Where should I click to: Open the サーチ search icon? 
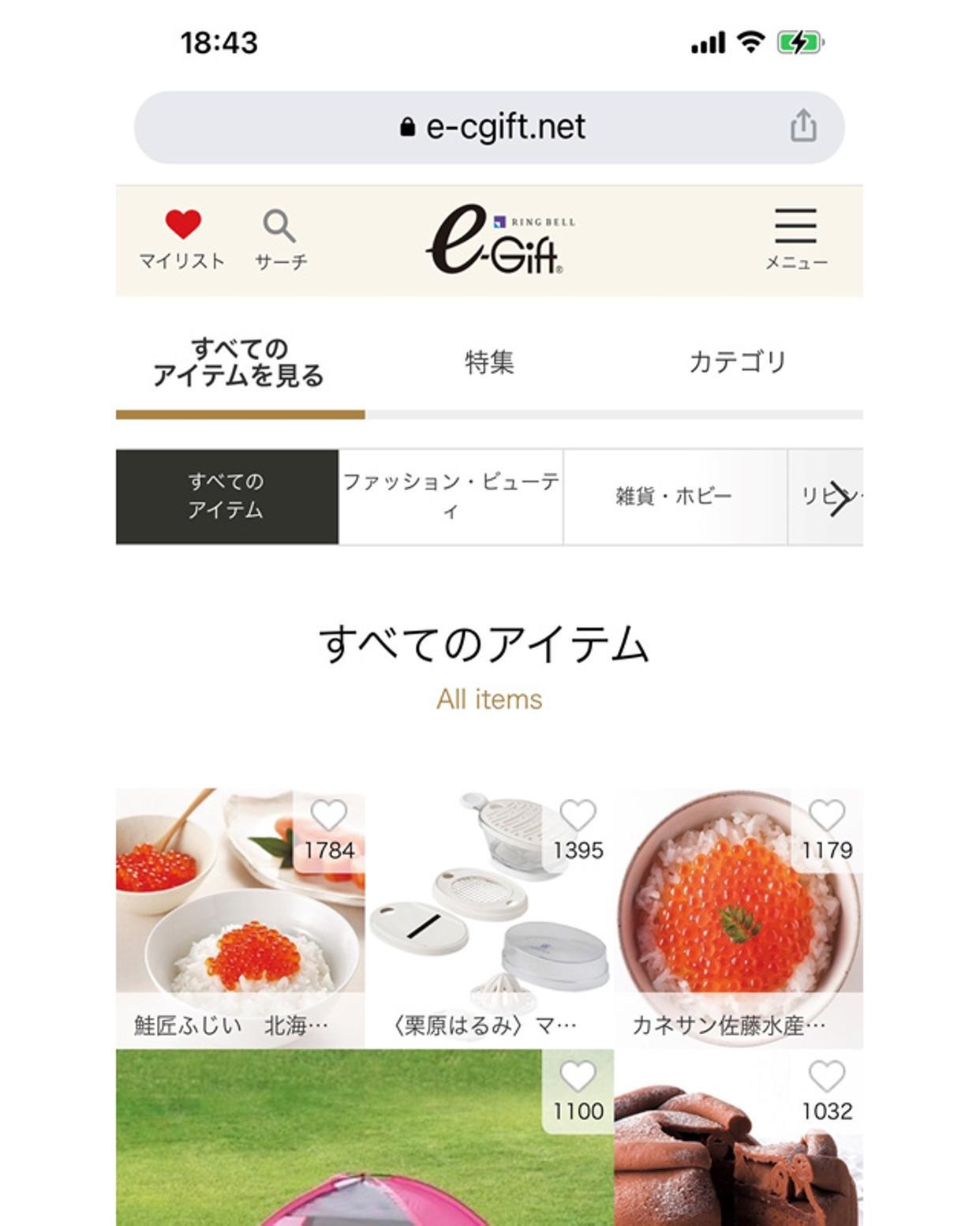point(280,238)
